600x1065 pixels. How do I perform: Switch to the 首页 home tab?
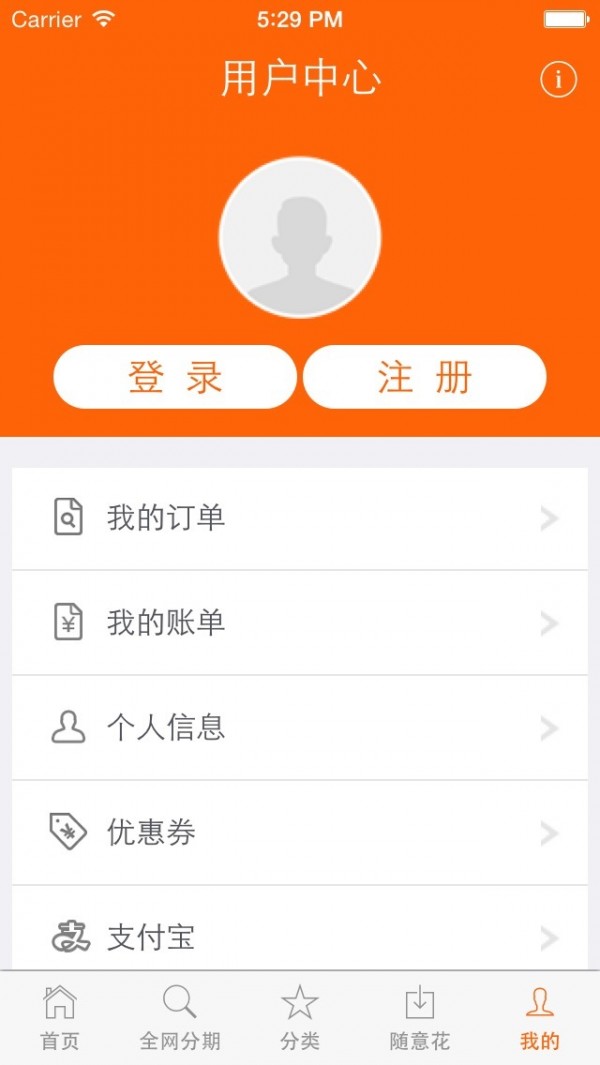[x=60, y=1017]
